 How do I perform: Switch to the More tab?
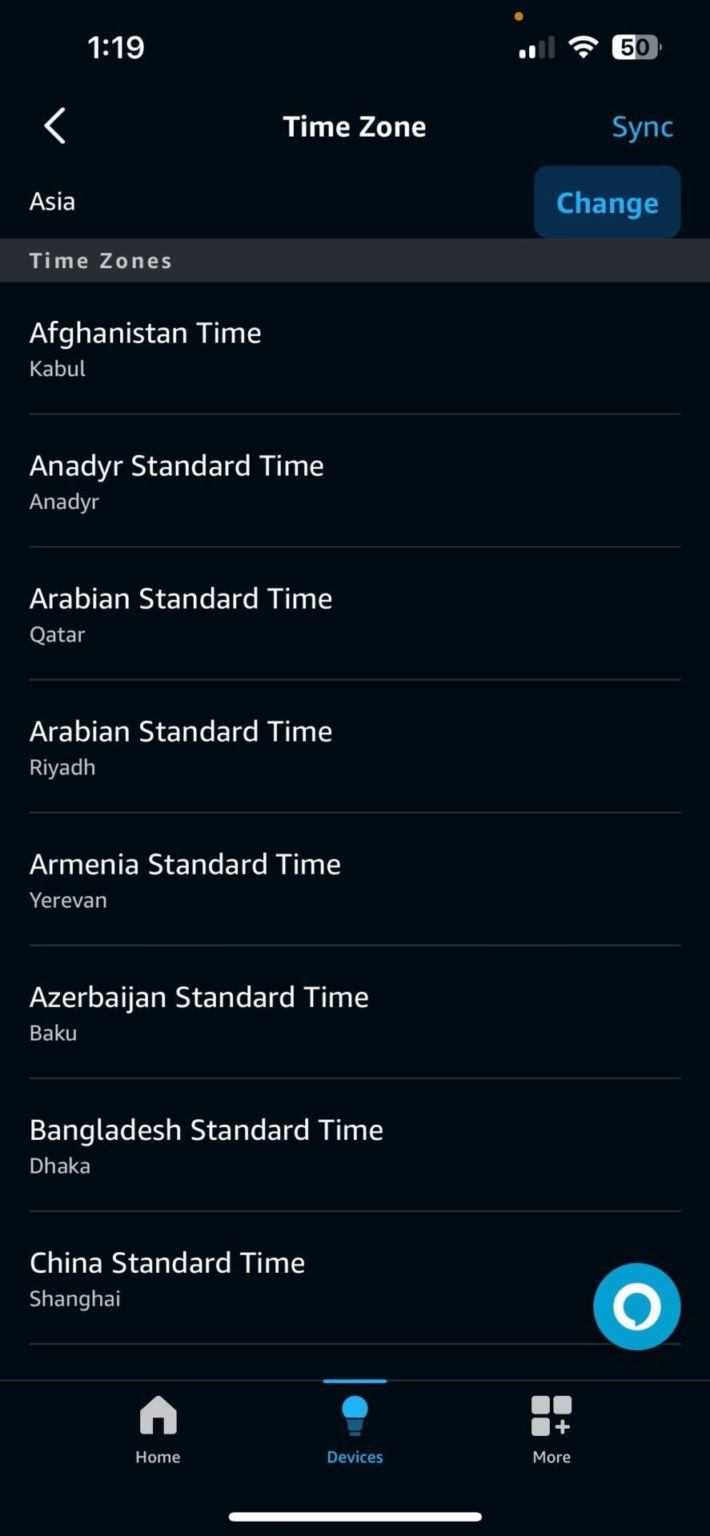click(x=551, y=1430)
